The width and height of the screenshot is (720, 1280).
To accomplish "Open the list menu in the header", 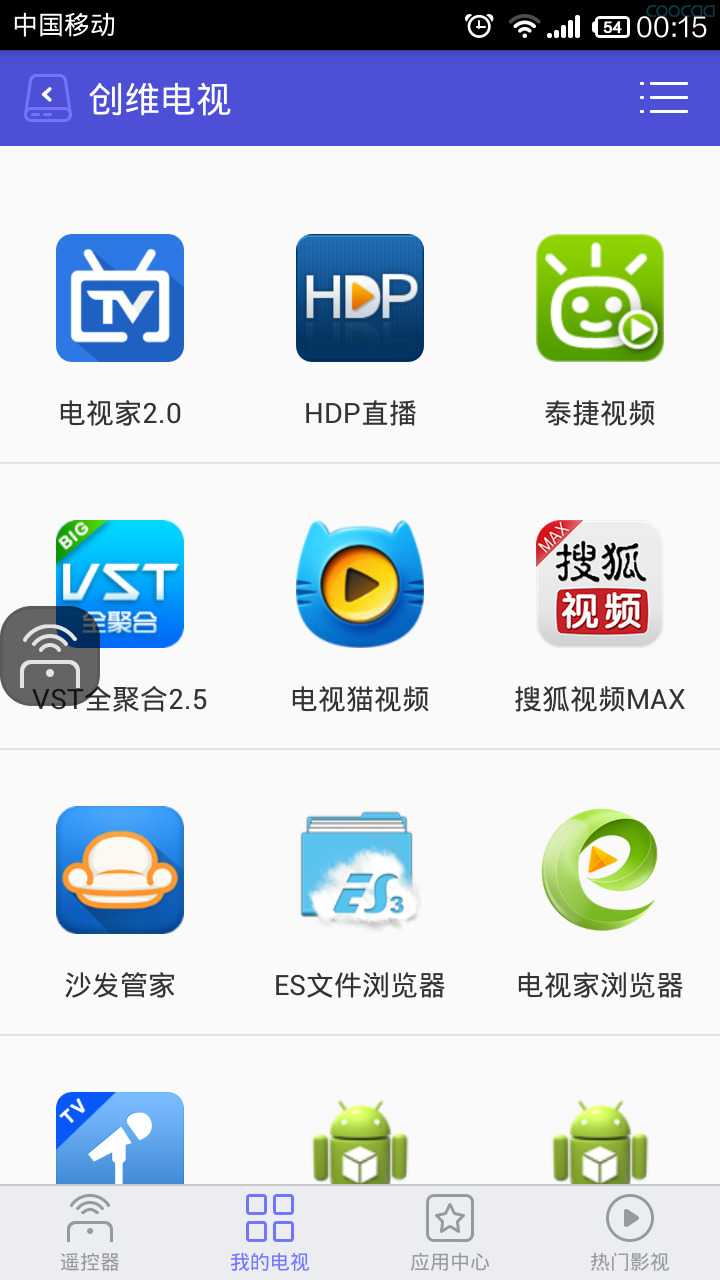I will click(664, 98).
